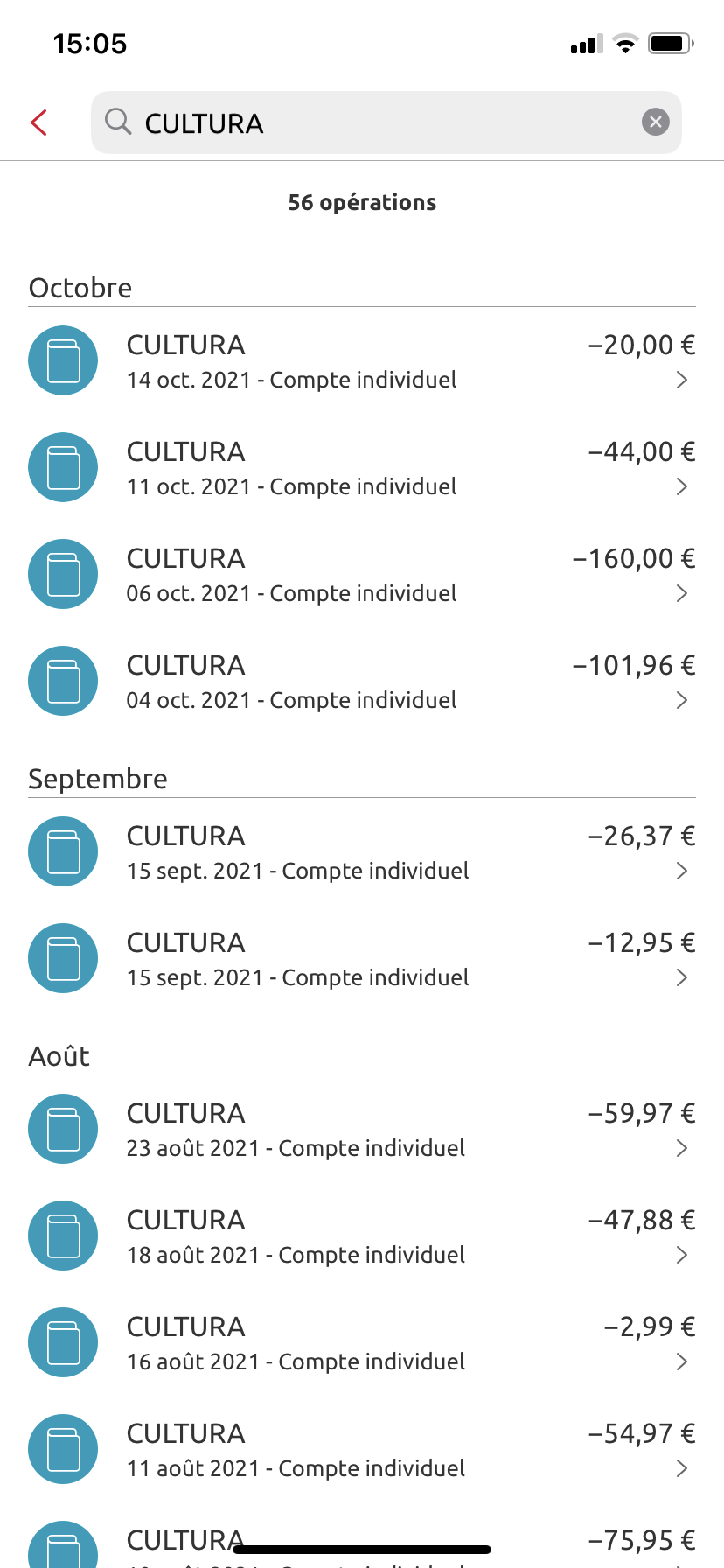Select the 11 août 2021 CULTURA operation
The image size is (724, 1568).
point(362,1450)
